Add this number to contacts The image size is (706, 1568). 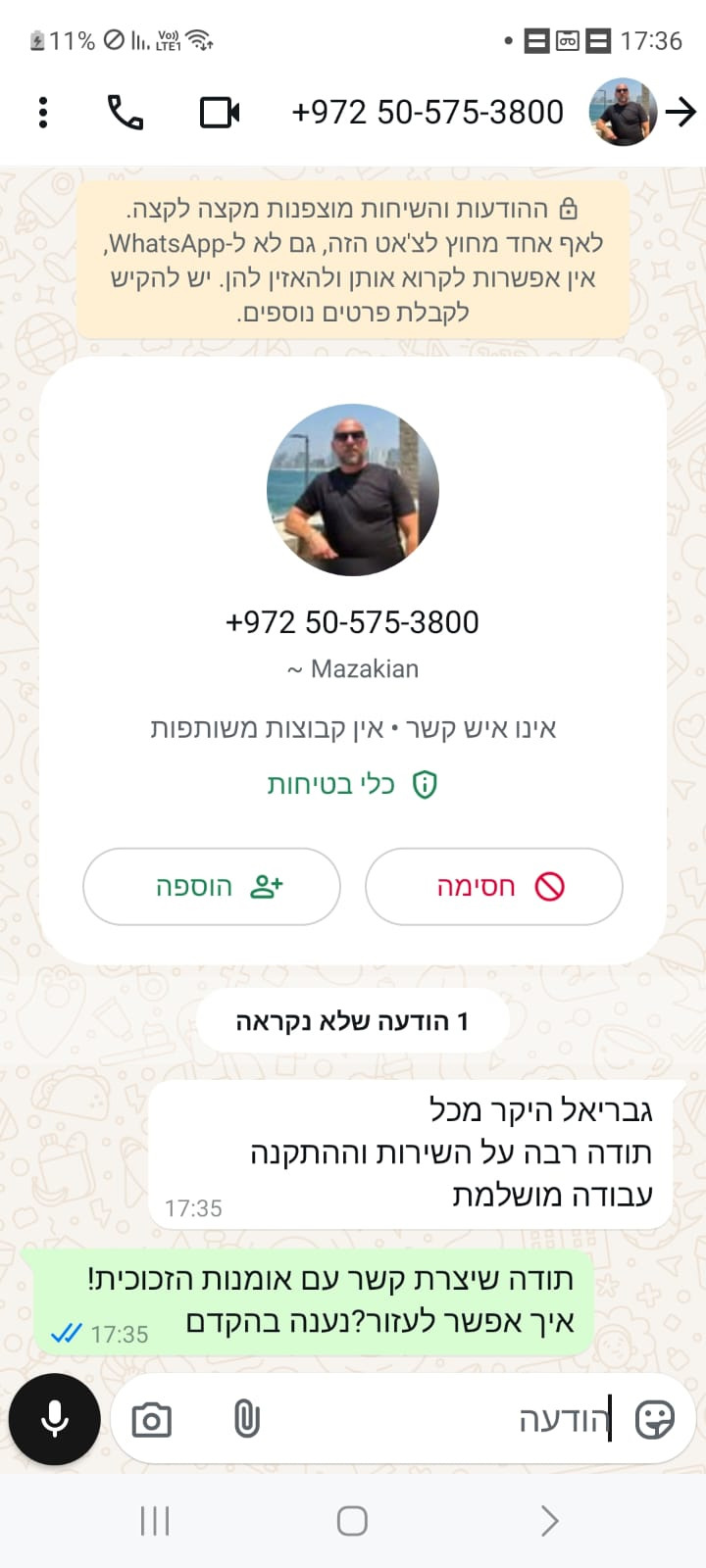pyautogui.click(x=212, y=886)
